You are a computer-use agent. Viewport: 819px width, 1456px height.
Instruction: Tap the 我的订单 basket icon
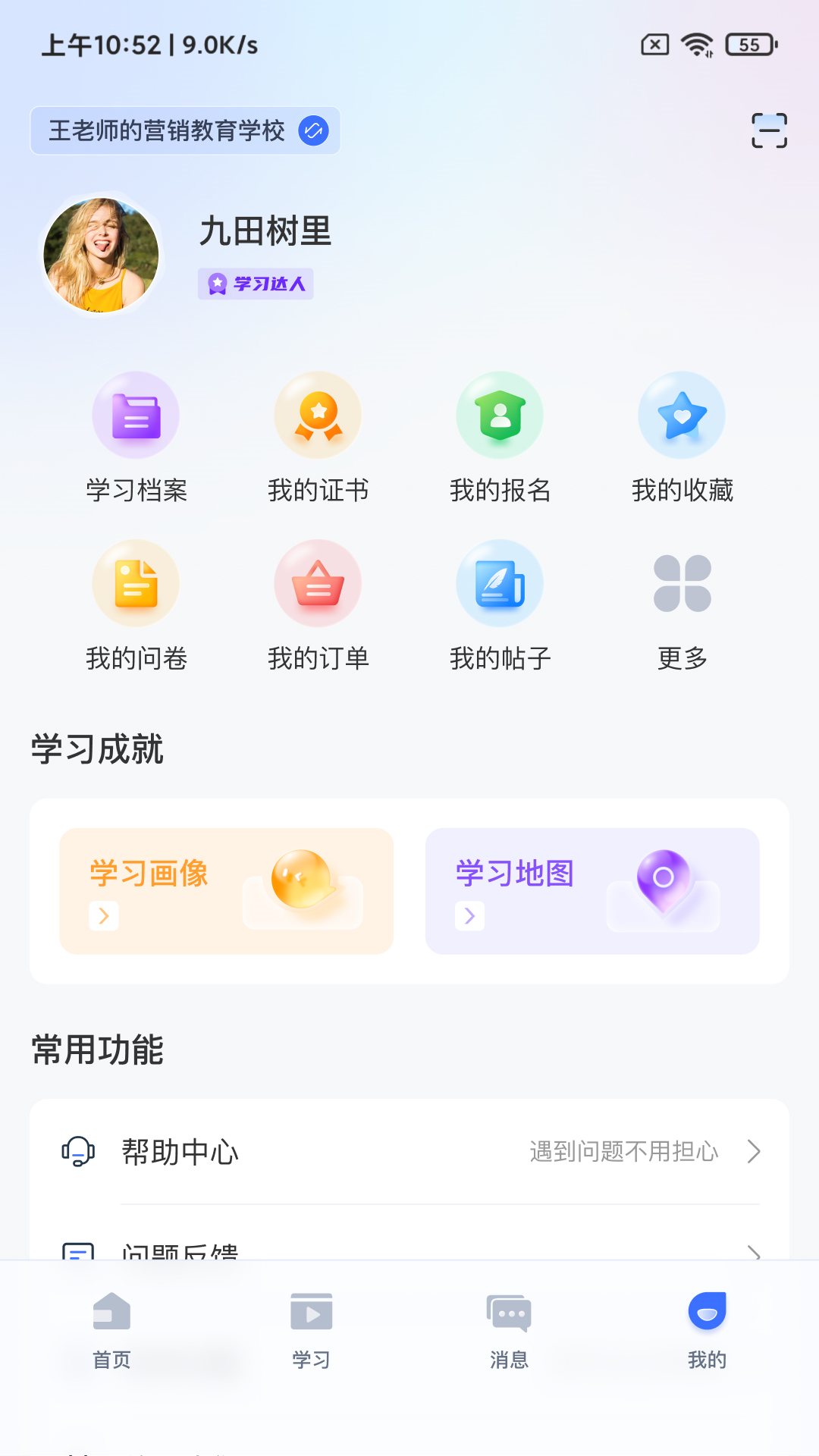pyautogui.click(x=318, y=583)
